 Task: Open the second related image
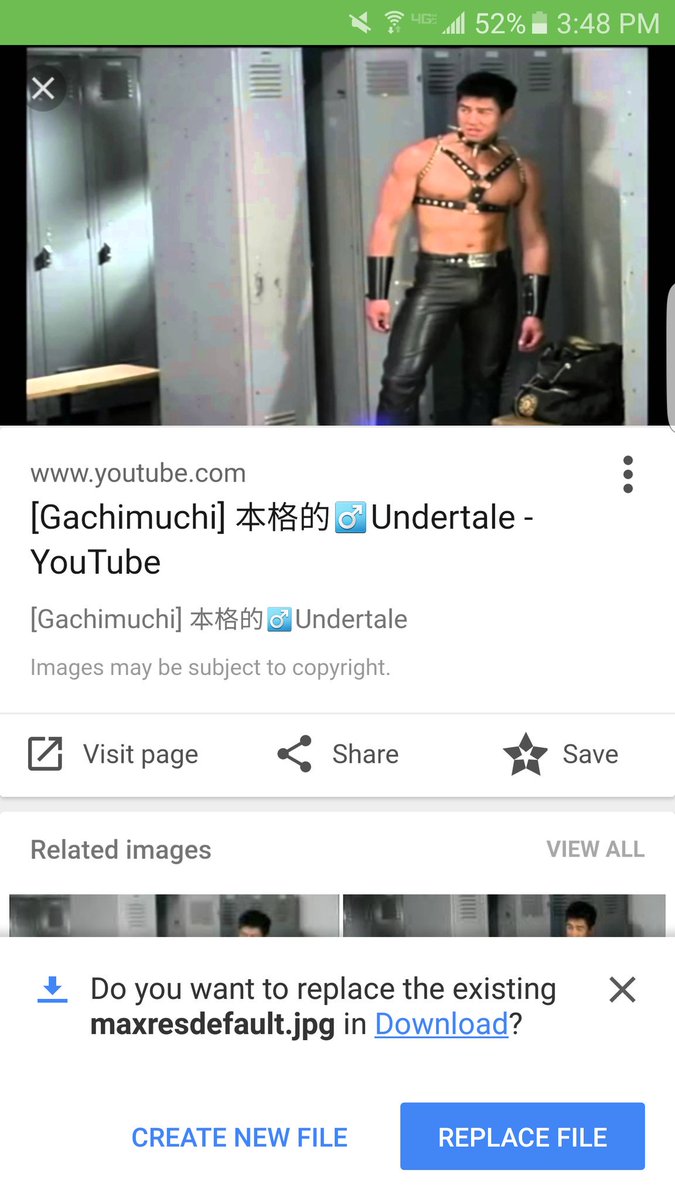point(504,915)
